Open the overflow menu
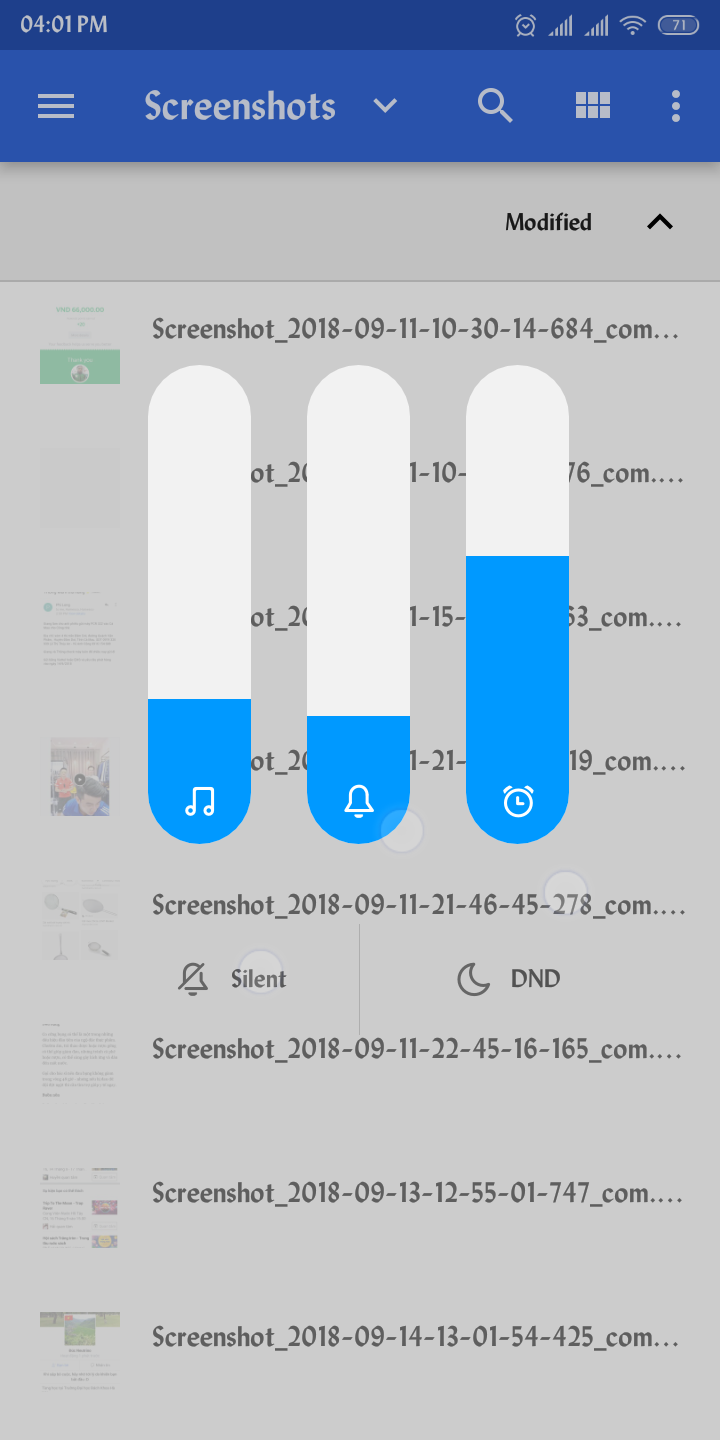The width and height of the screenshot is (720, 1440). pyautogui.click(x=676, y=106)
